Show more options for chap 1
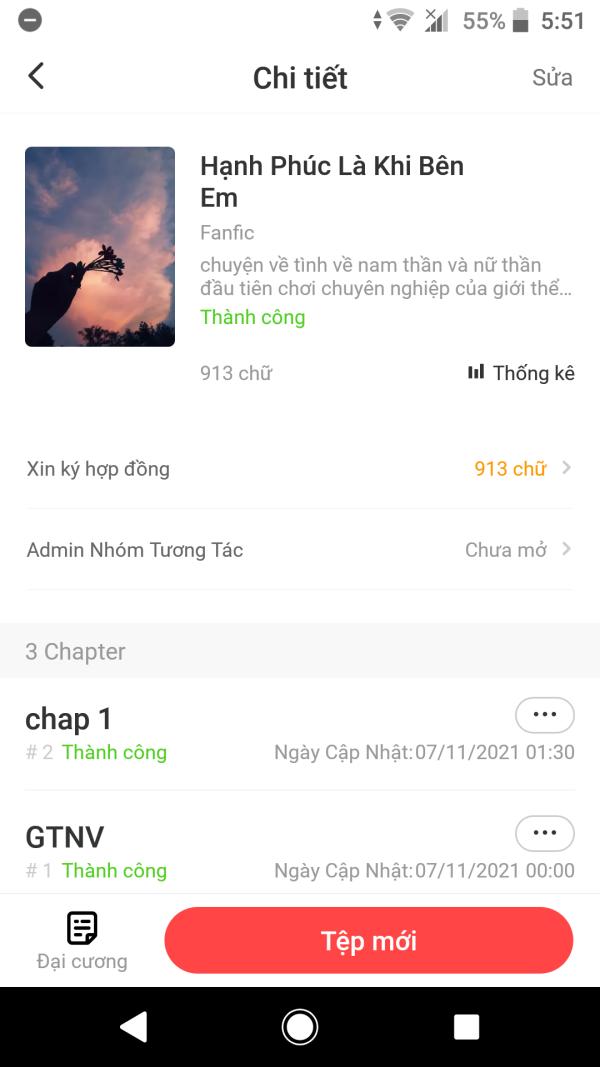The image size is (600, 1067). [544, 715]
